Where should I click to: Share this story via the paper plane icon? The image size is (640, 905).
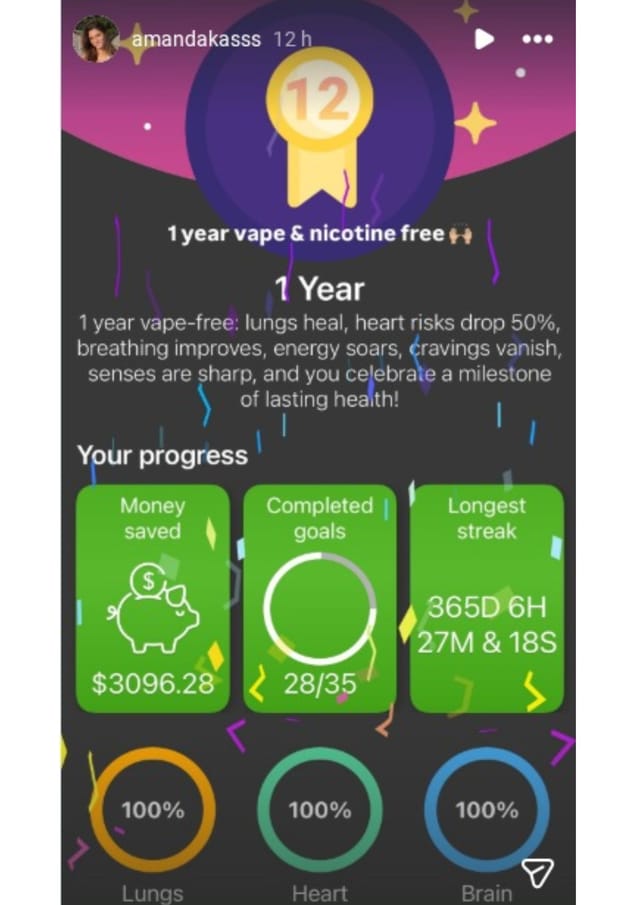click(x=537, y=872)
